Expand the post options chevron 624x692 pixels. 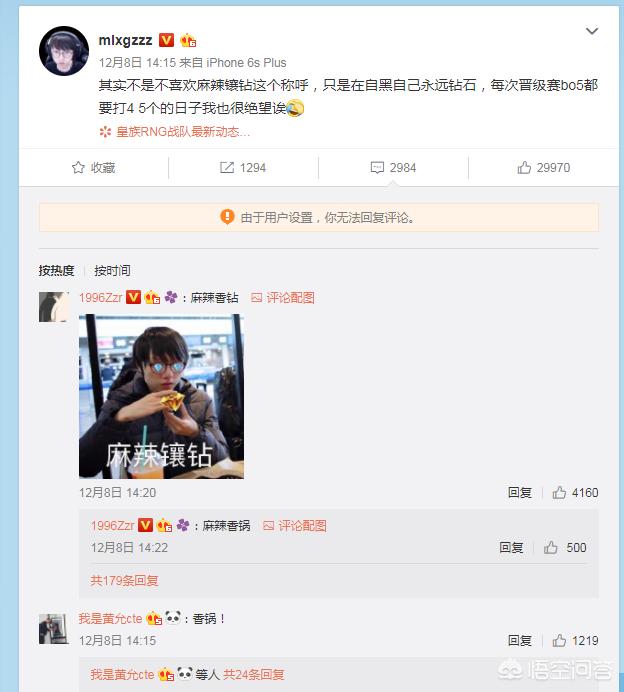(591, 32)
